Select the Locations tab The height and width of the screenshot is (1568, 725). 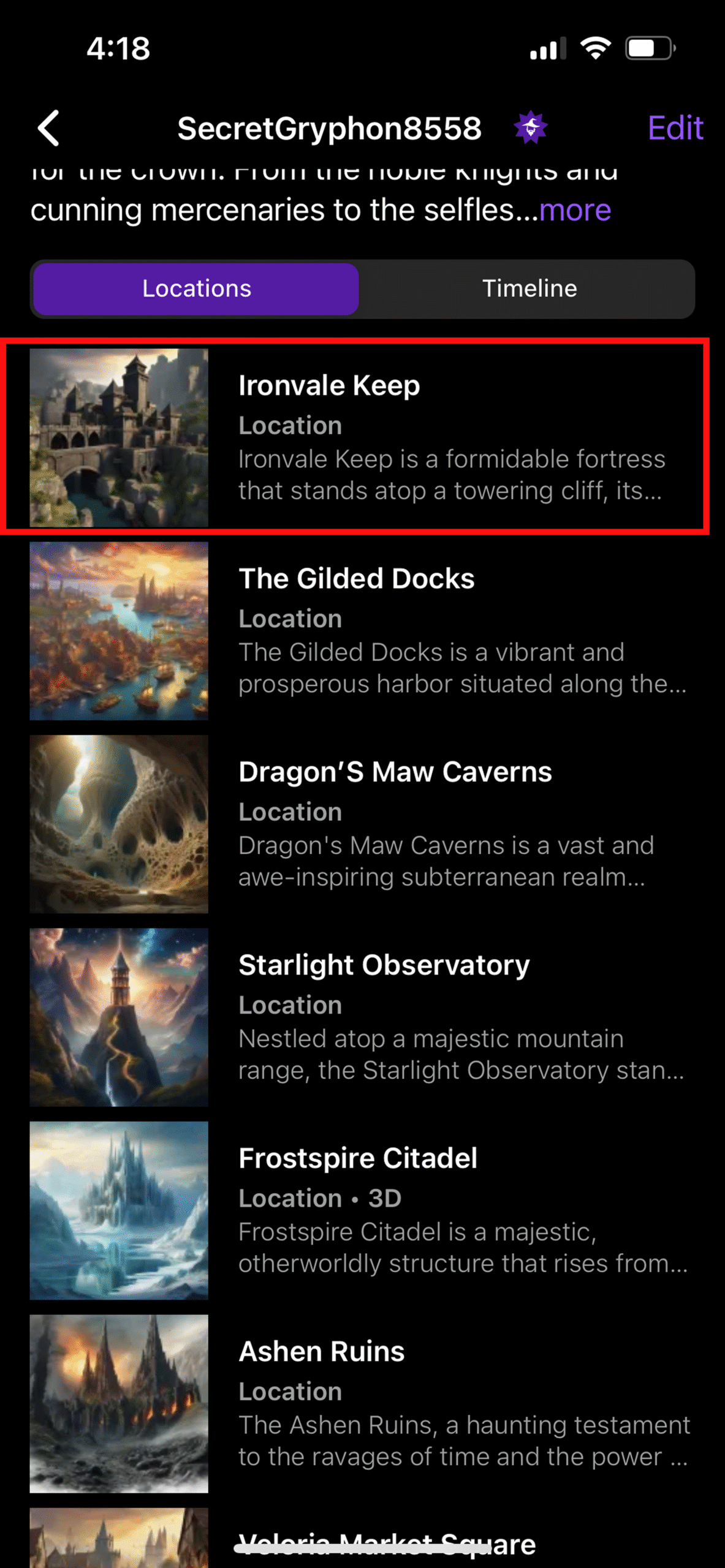click(x=196, y=288)
